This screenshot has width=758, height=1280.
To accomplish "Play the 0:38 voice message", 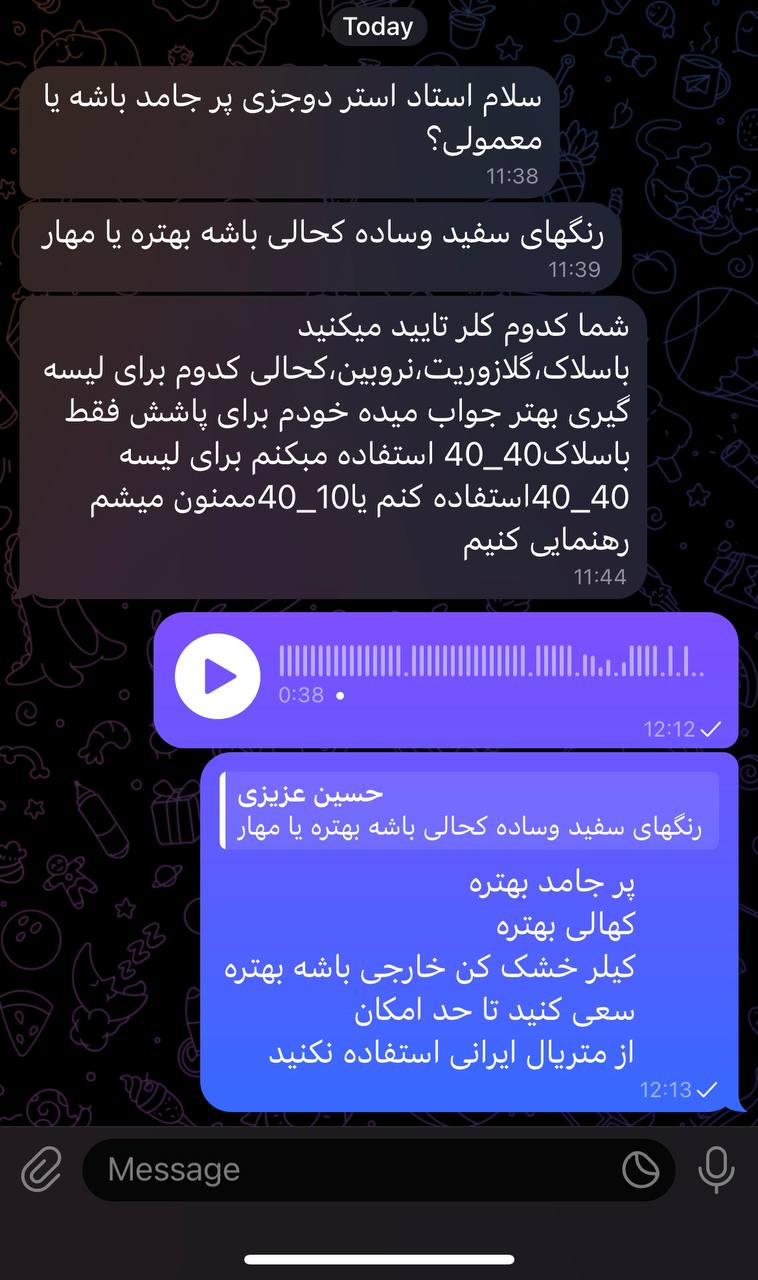I will [x=216, y=676].
